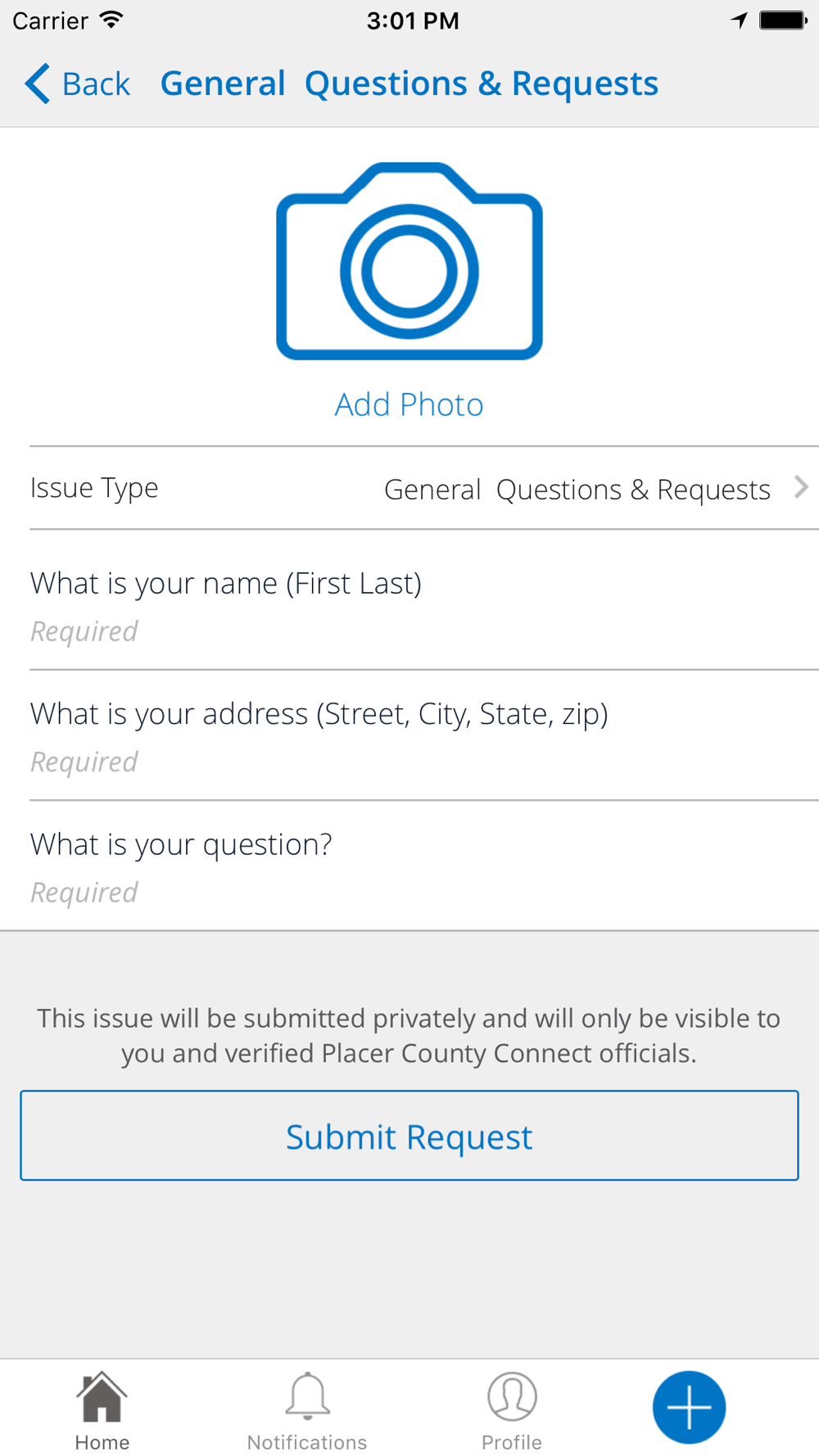Switch to the Profile tab
The image size is (819, 1456).
pos(512,1410)
